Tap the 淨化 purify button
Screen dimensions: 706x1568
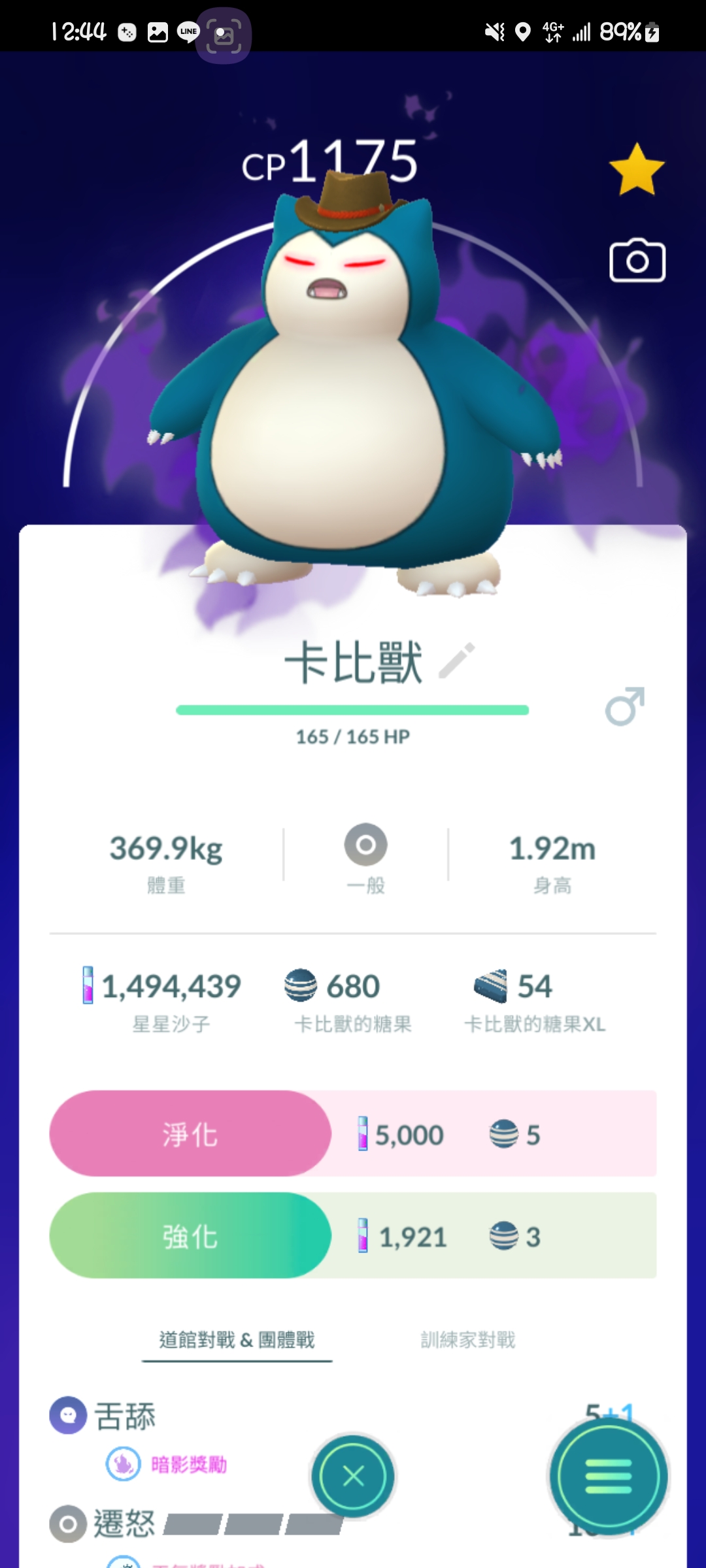pyautogui.click(x=190, y=1134)
